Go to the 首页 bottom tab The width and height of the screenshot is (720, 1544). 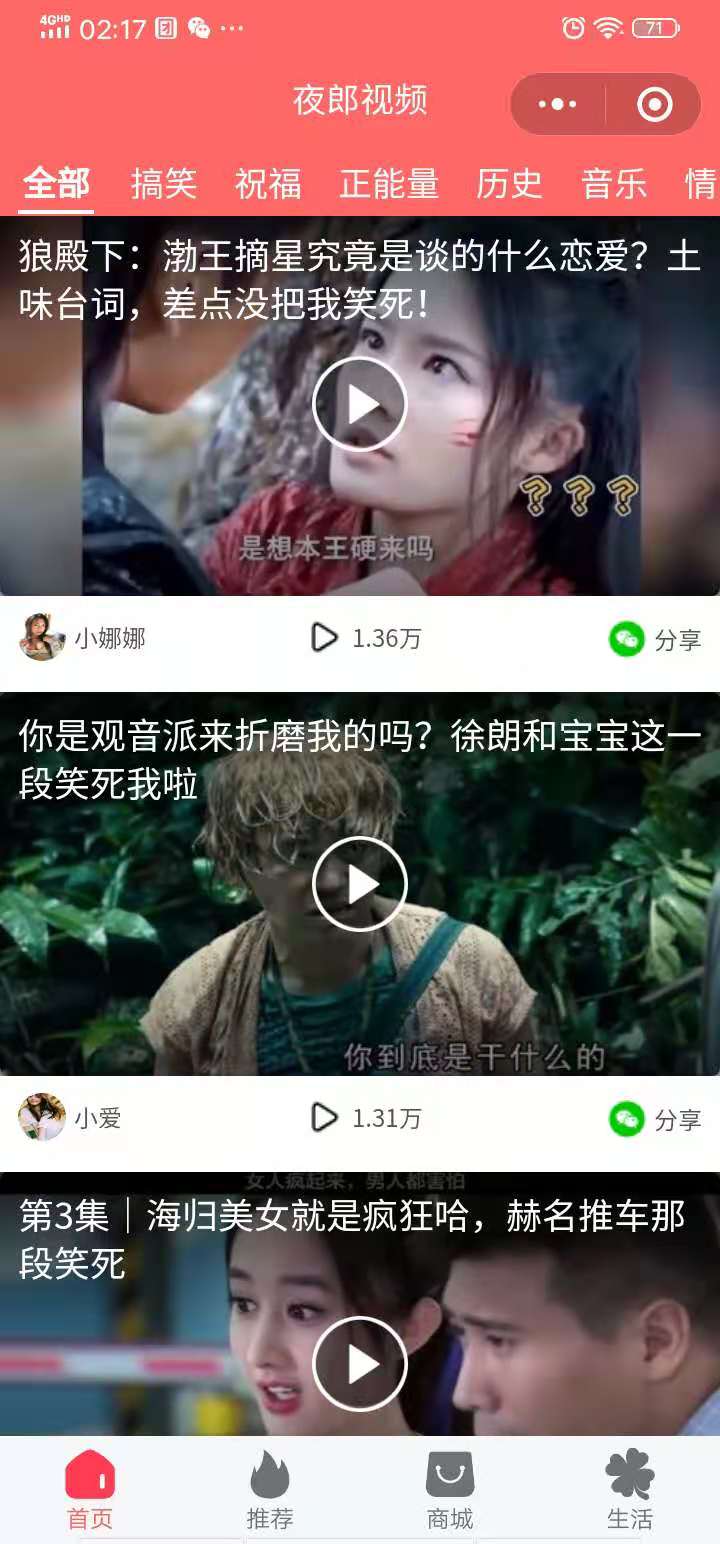click(90, 1490)
